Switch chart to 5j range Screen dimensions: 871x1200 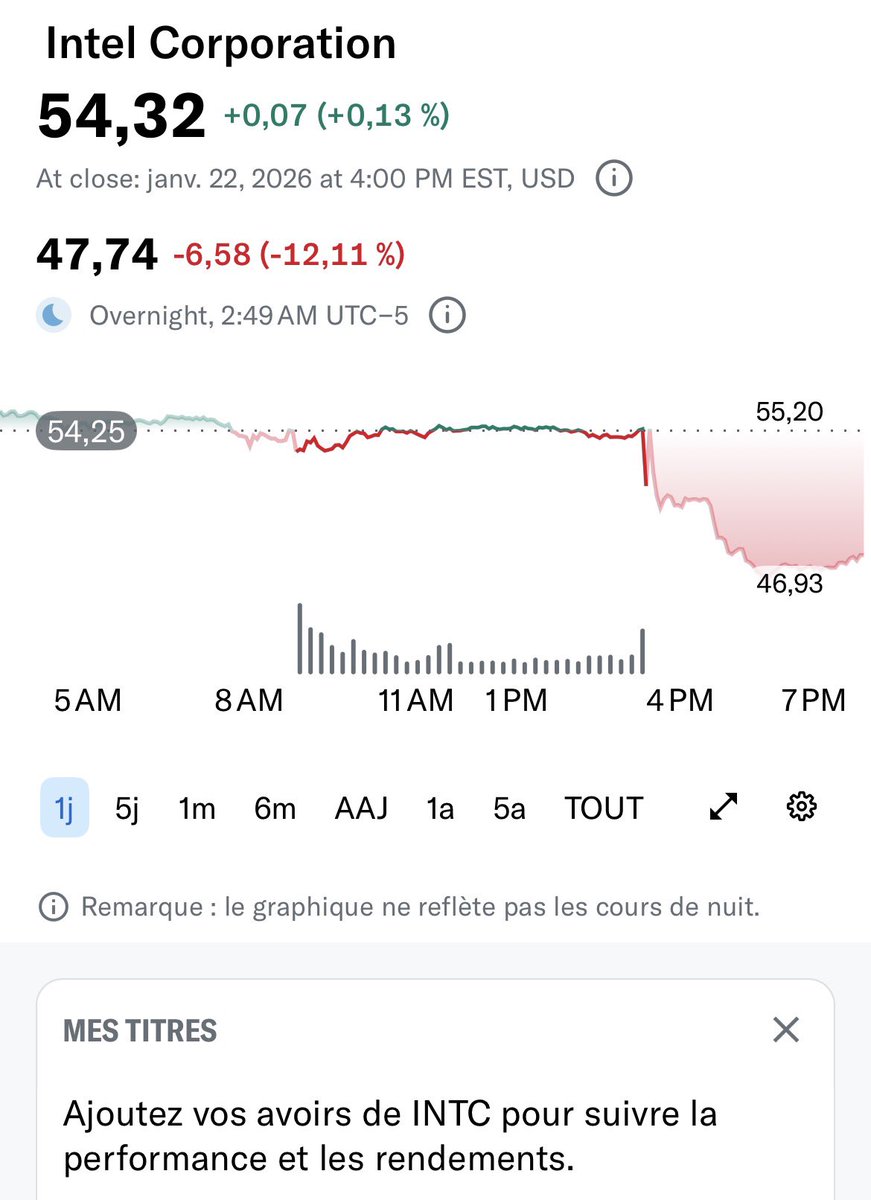pyautogui.click(x=127, y=808)
